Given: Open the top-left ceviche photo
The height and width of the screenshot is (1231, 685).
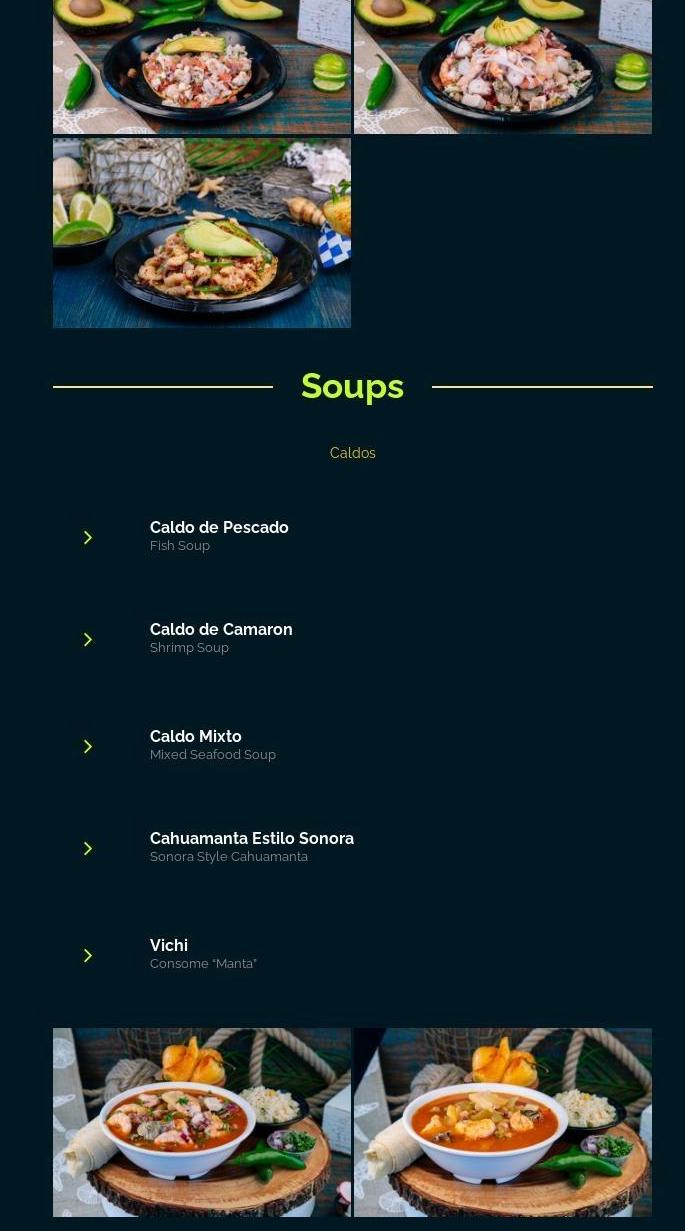Looking at the screenshot, I should pos(202,66).
